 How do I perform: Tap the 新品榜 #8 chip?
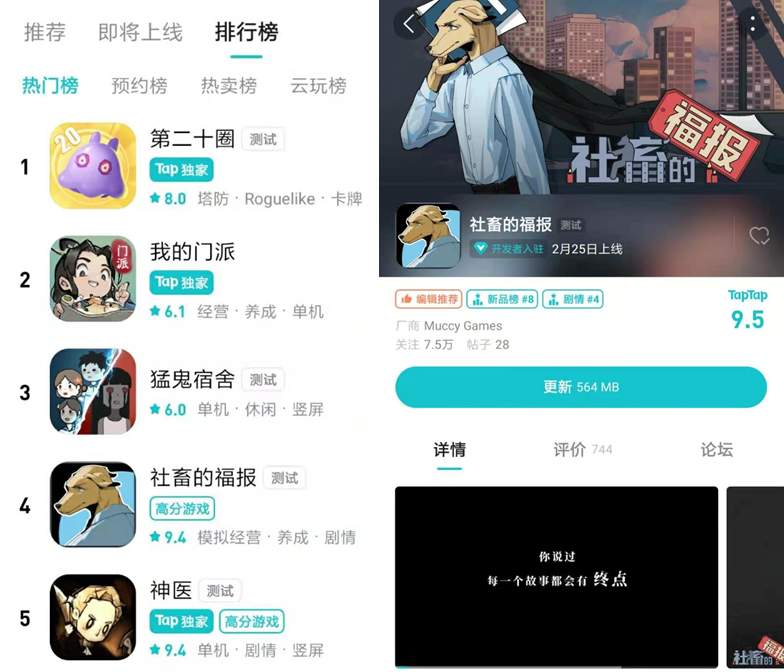[503, 299]
